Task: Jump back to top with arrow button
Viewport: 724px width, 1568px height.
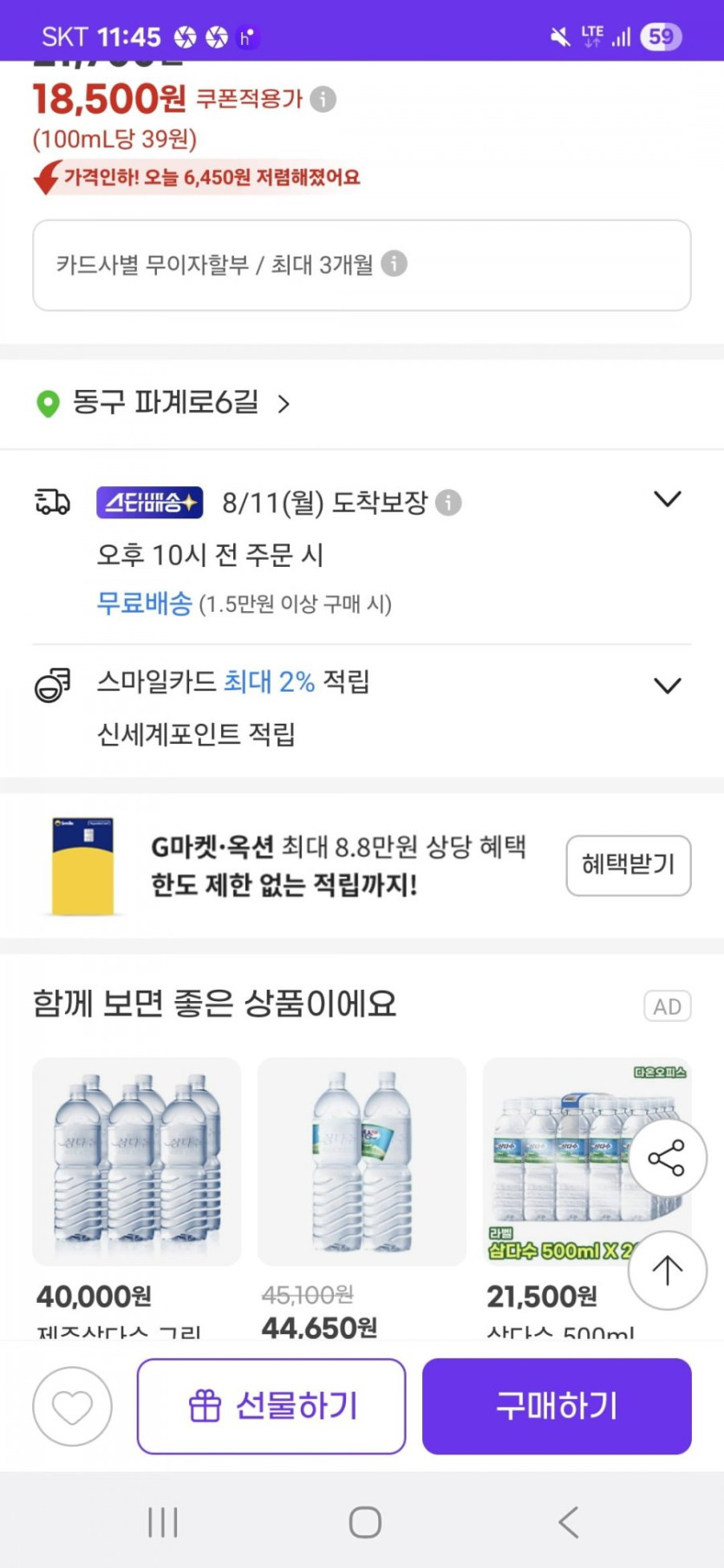Action: pos(667,1270)
